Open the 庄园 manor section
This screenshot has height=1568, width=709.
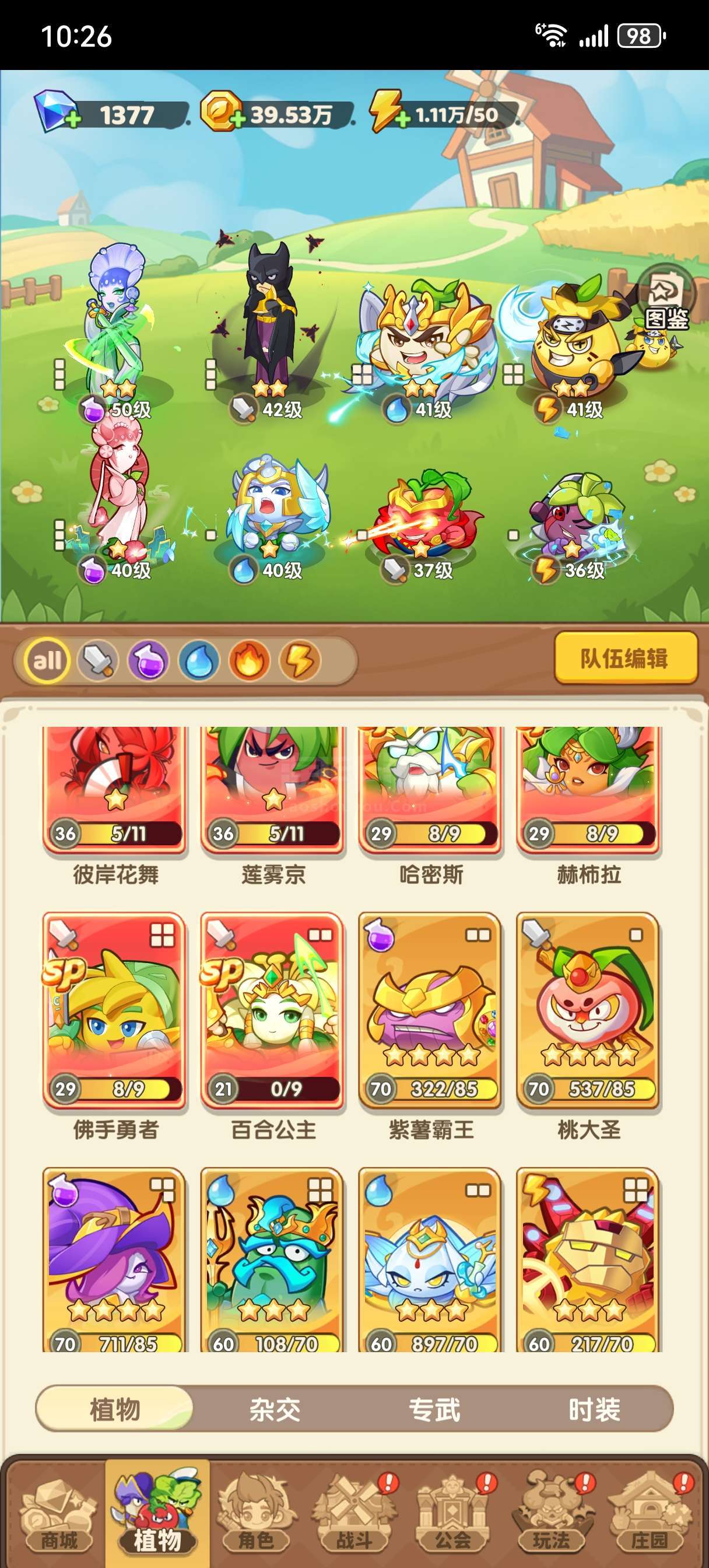click(650, 1517)
